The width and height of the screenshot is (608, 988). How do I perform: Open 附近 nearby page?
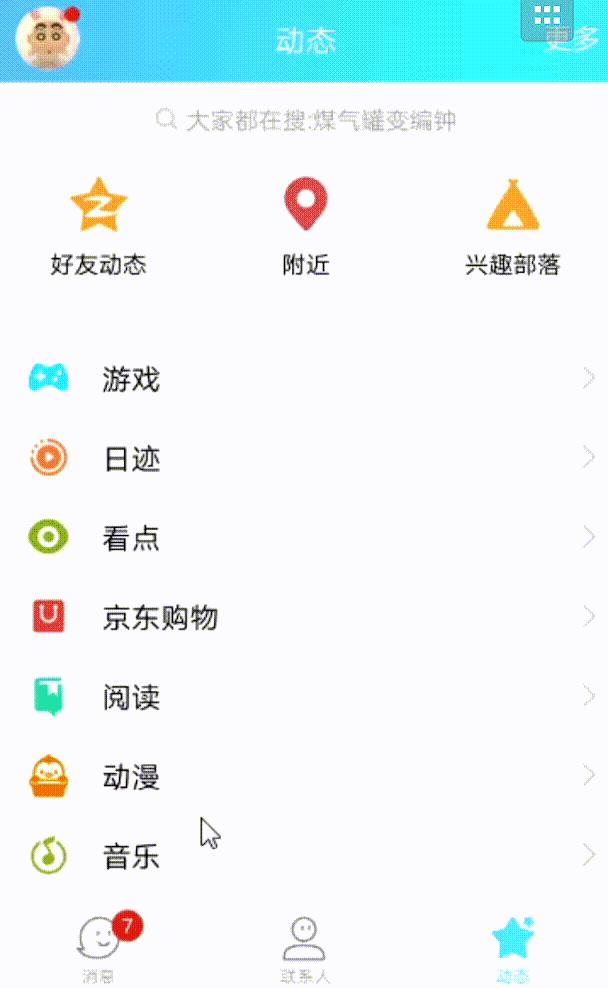(305, 226)
